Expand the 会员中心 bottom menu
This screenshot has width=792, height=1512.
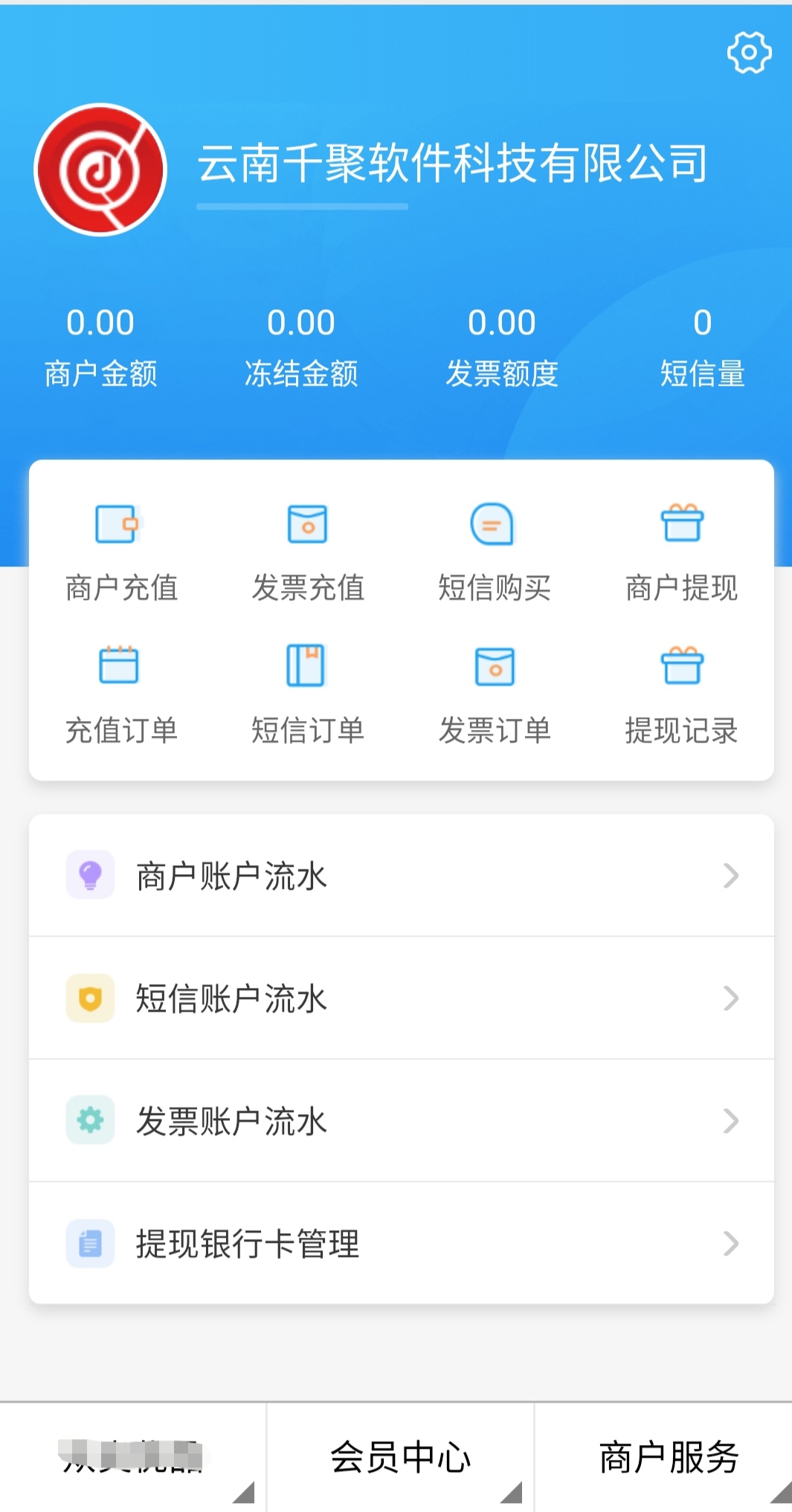(401, 1457)
